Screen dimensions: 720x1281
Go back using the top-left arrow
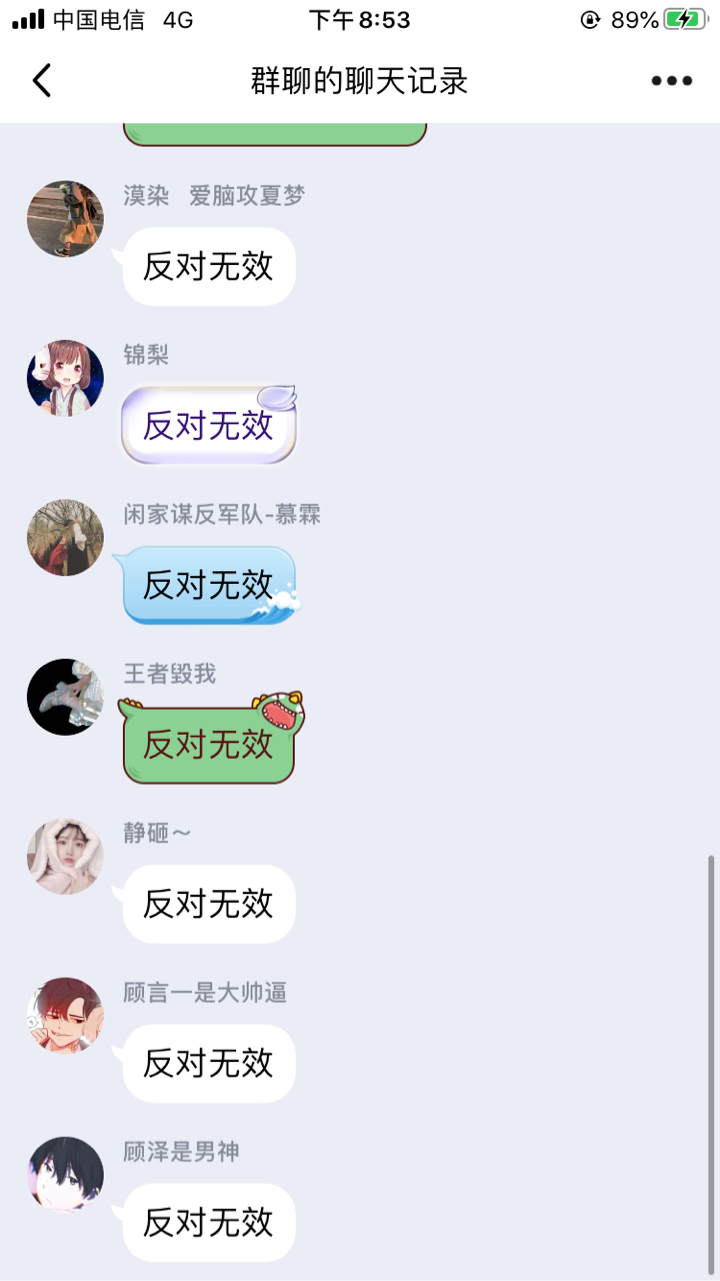click(41, 81)
